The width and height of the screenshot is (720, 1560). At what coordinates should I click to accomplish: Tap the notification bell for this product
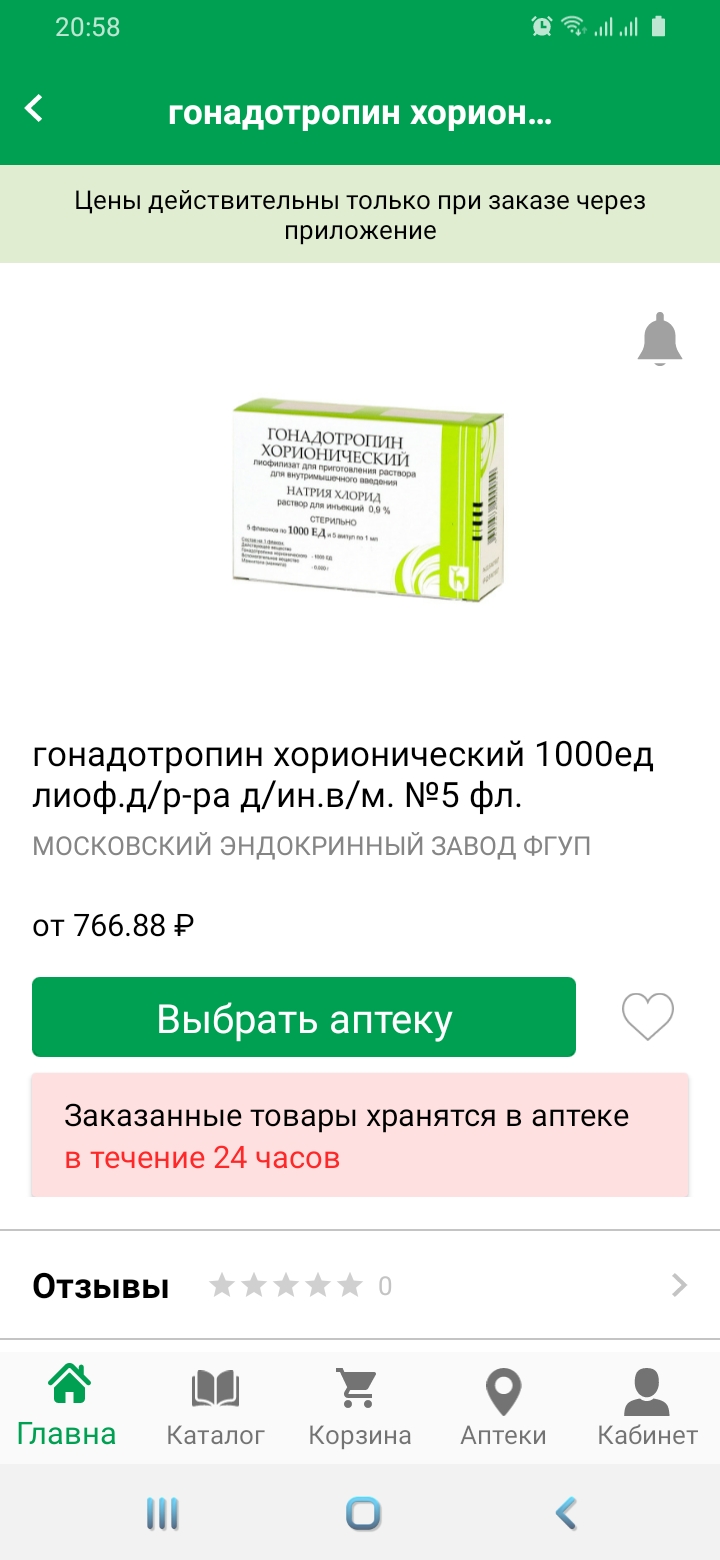[x=659, y=340]
